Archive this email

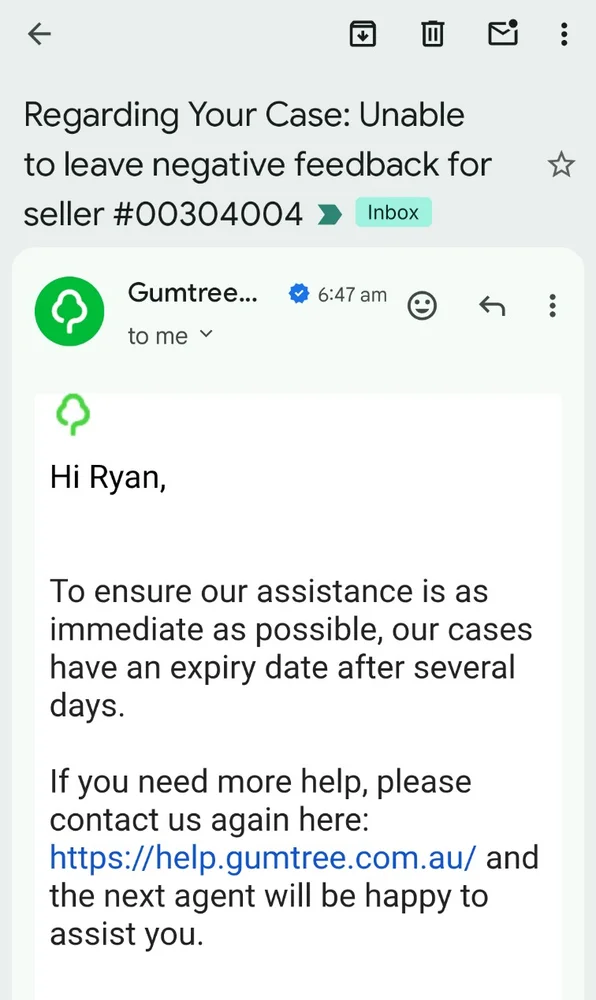(x=363, y=34)
